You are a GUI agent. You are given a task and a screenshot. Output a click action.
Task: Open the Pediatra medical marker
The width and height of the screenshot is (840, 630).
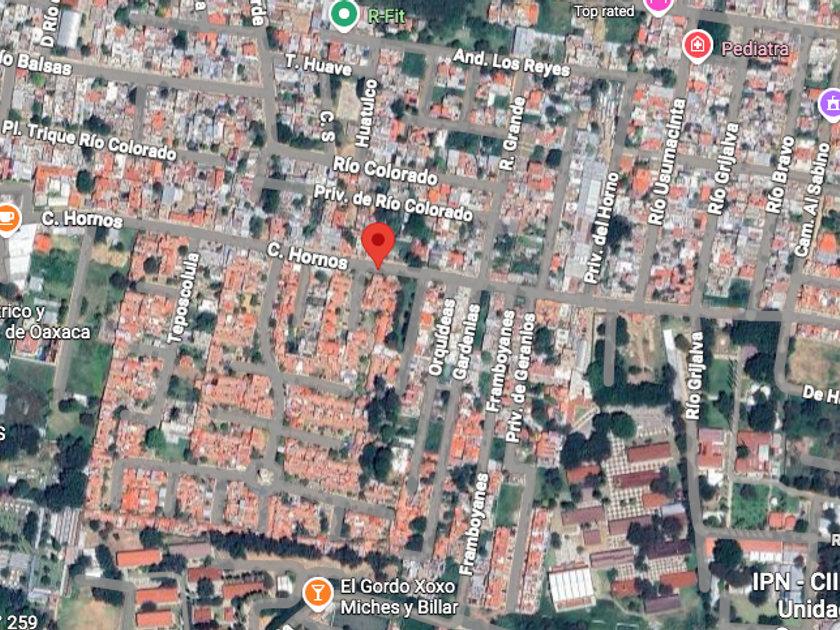(x=698, y=46)
